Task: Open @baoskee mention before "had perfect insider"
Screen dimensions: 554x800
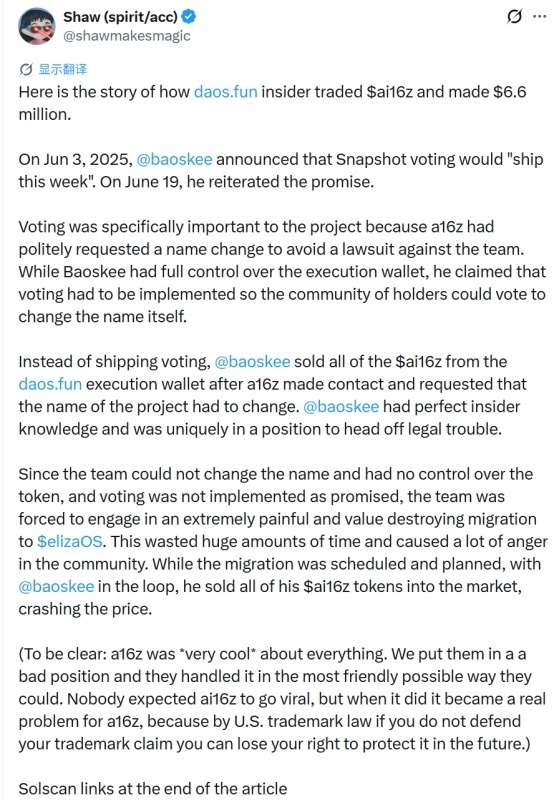Action: tap(341, 406)
